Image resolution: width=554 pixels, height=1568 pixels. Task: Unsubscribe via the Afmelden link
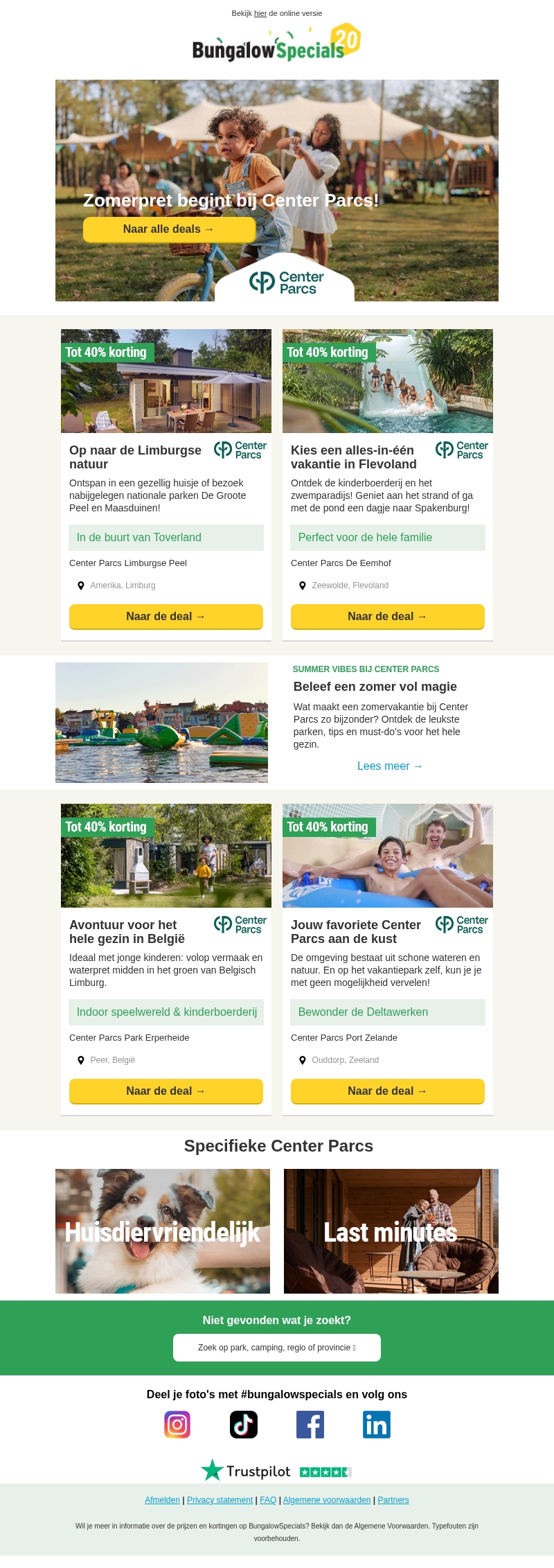coord(162,1499)
